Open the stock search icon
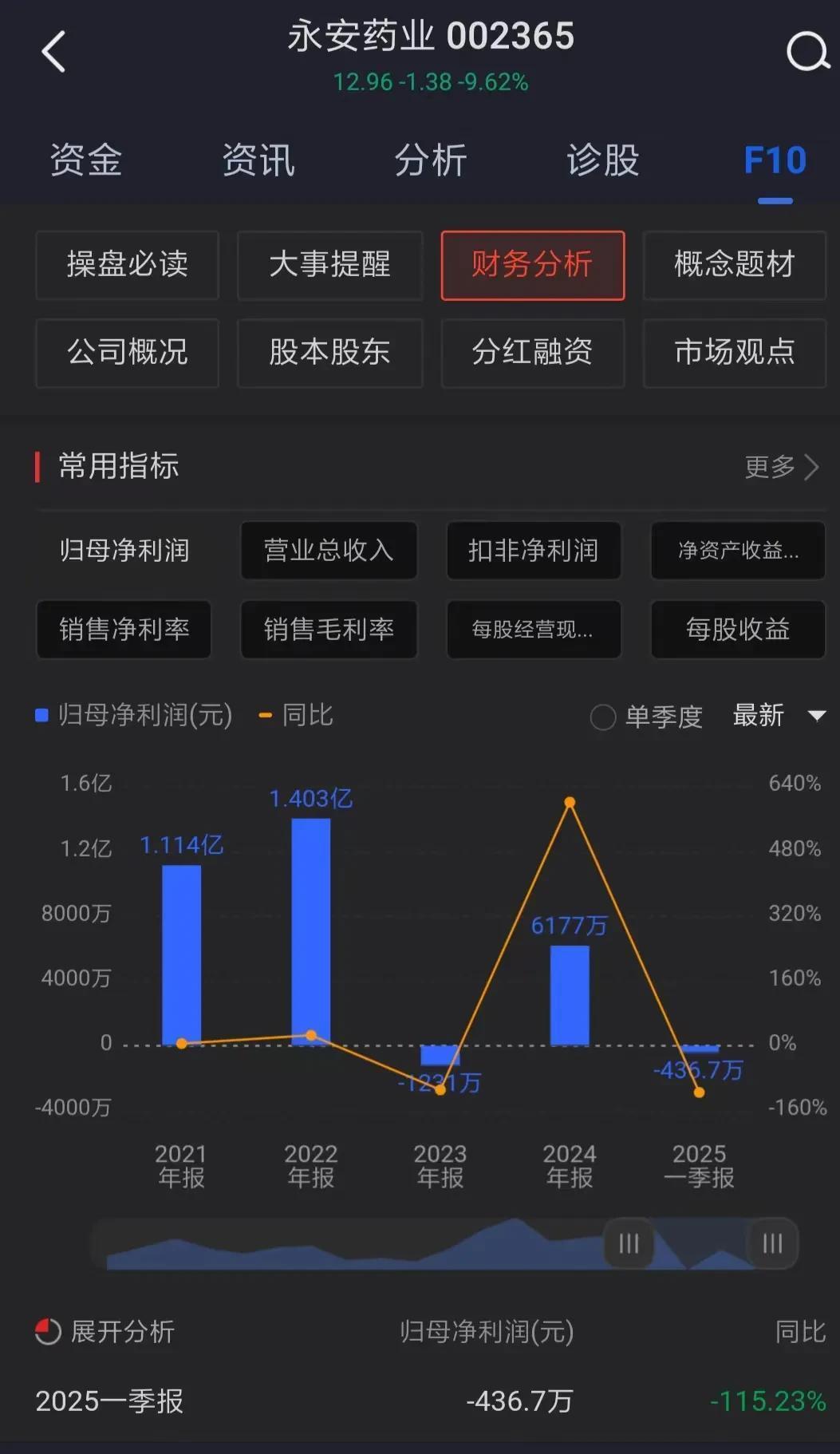 tap(807, 52)
